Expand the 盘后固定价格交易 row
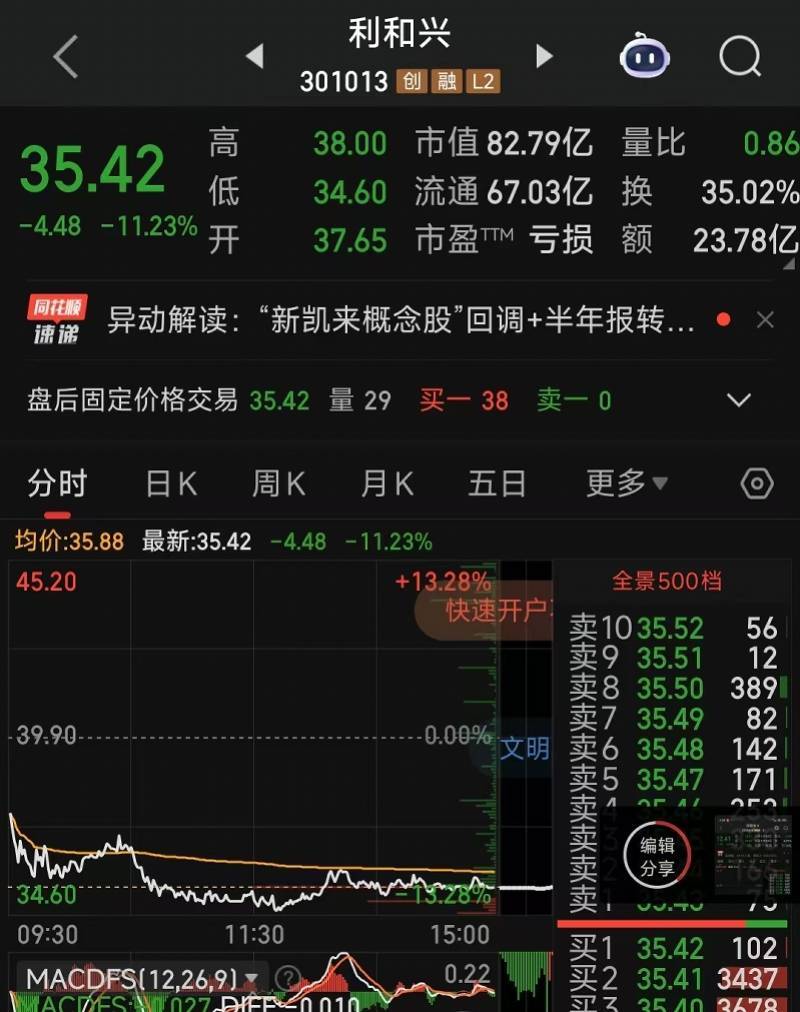 click(738, 401)
